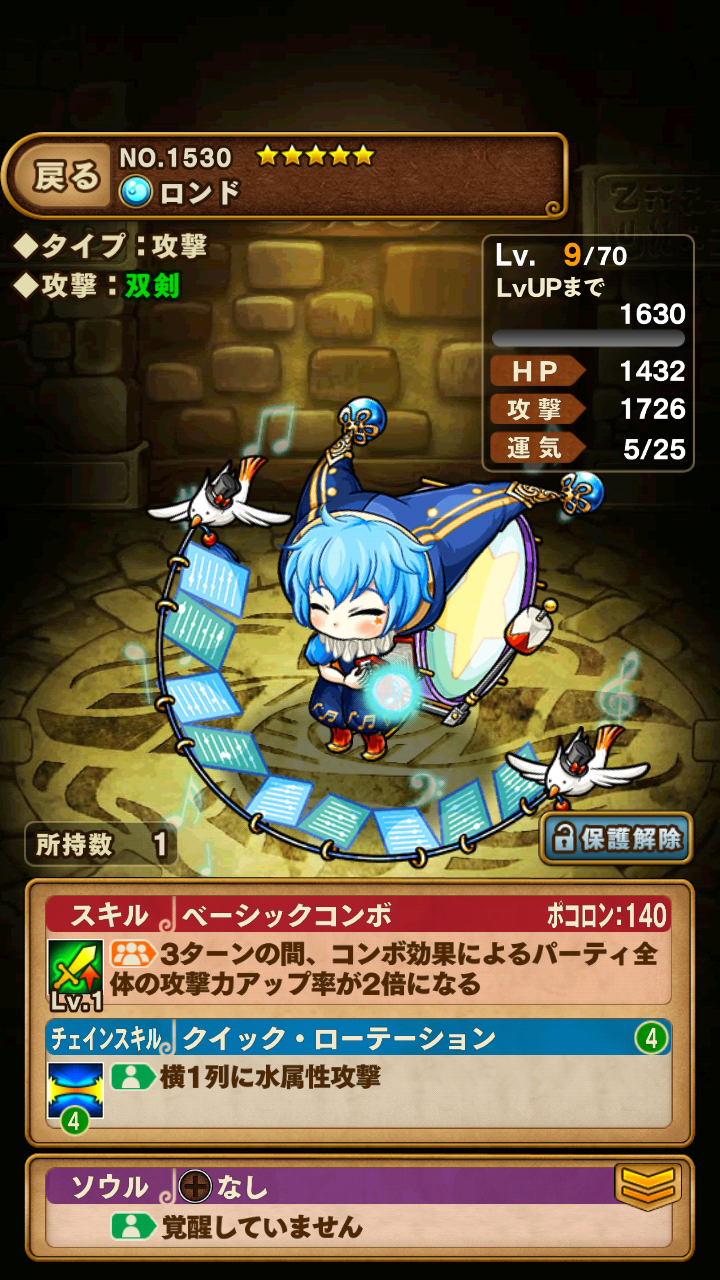Viewport: 720px width, 1280px height.
Task: Open the クイック・ローテーション chain skill icon
Action: coord(76,1092)
